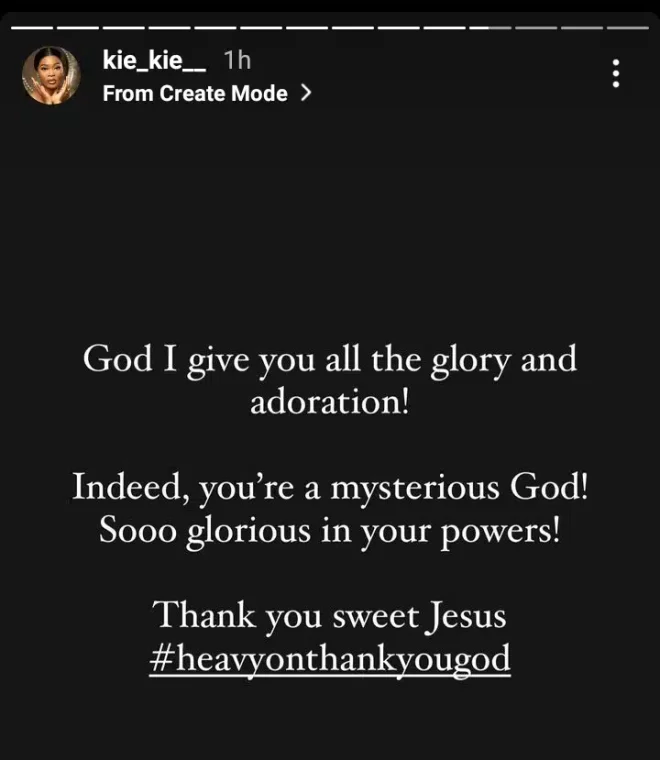
Task: Open the #heavyonthankyougod hashtag
Action: 329,660
